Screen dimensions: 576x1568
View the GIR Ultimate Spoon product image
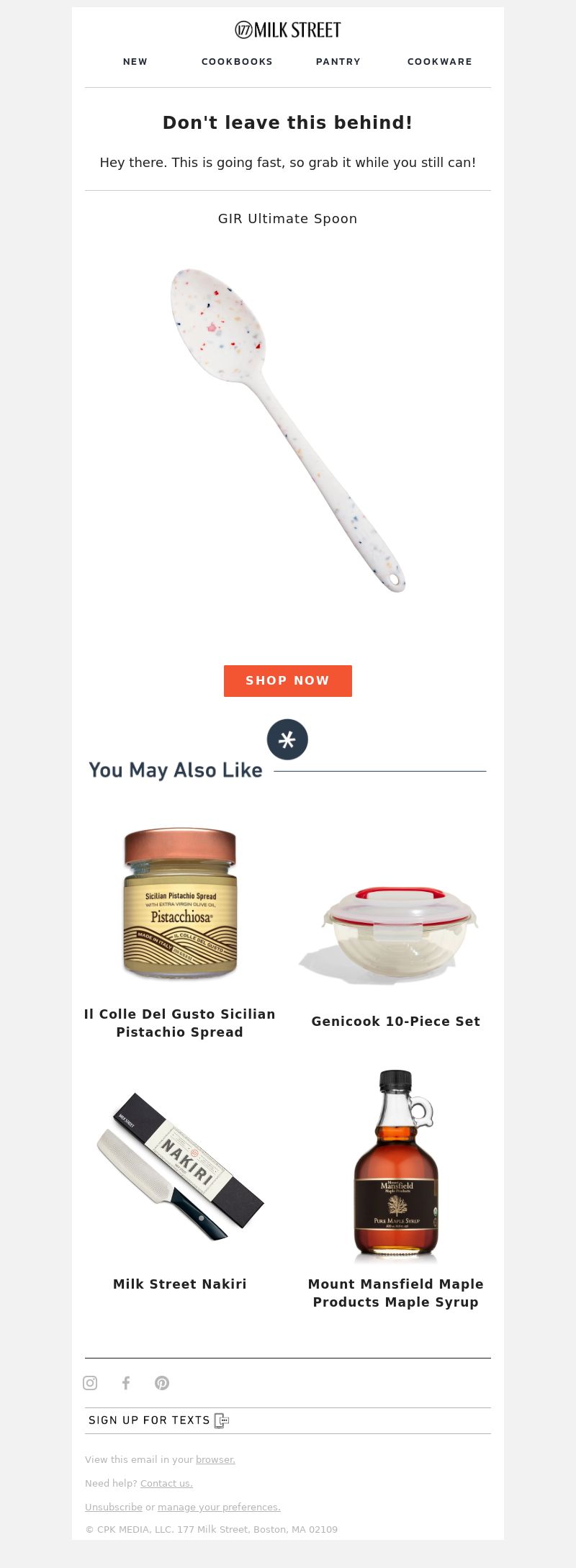click(x=288, y=431)
